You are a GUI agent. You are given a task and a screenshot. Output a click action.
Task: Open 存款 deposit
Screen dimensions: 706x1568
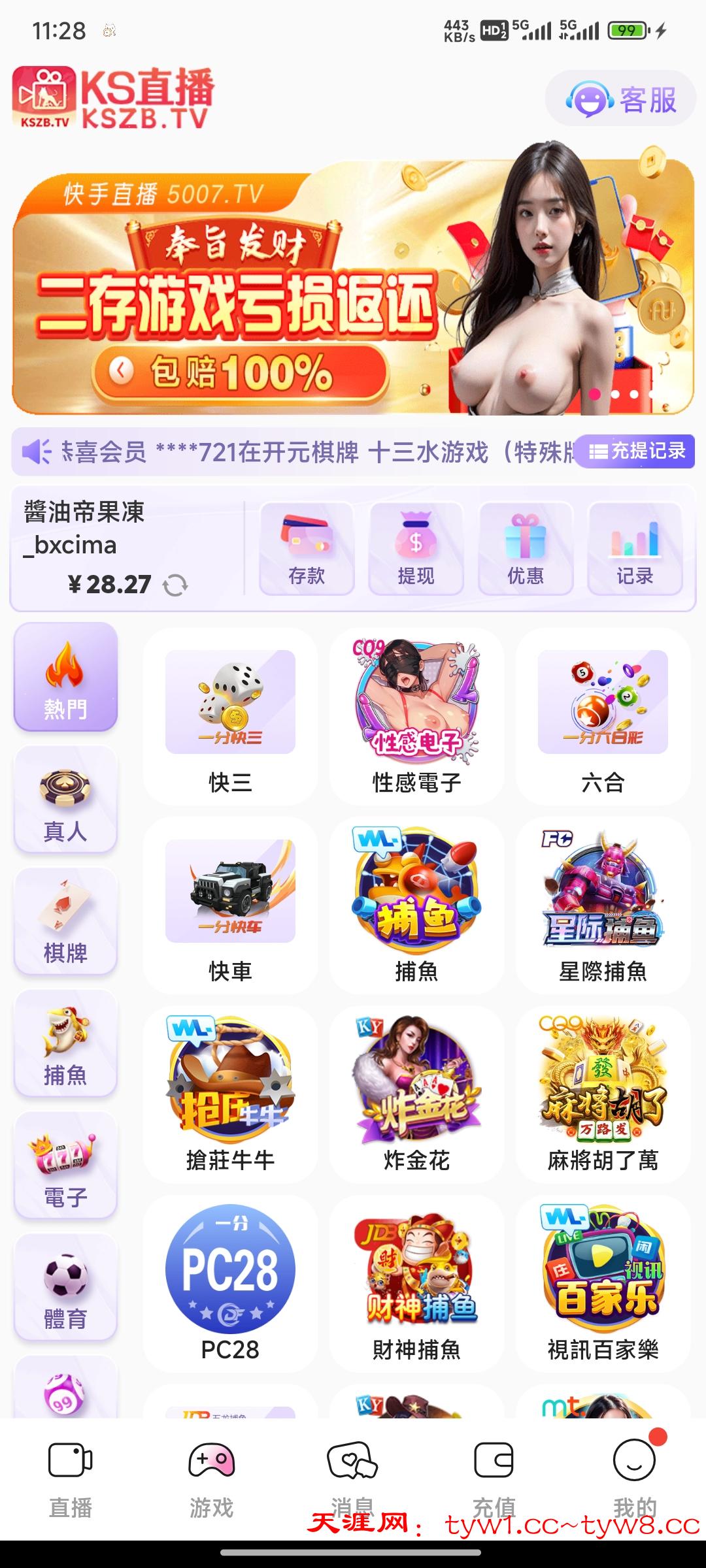(x=307, y=549)
